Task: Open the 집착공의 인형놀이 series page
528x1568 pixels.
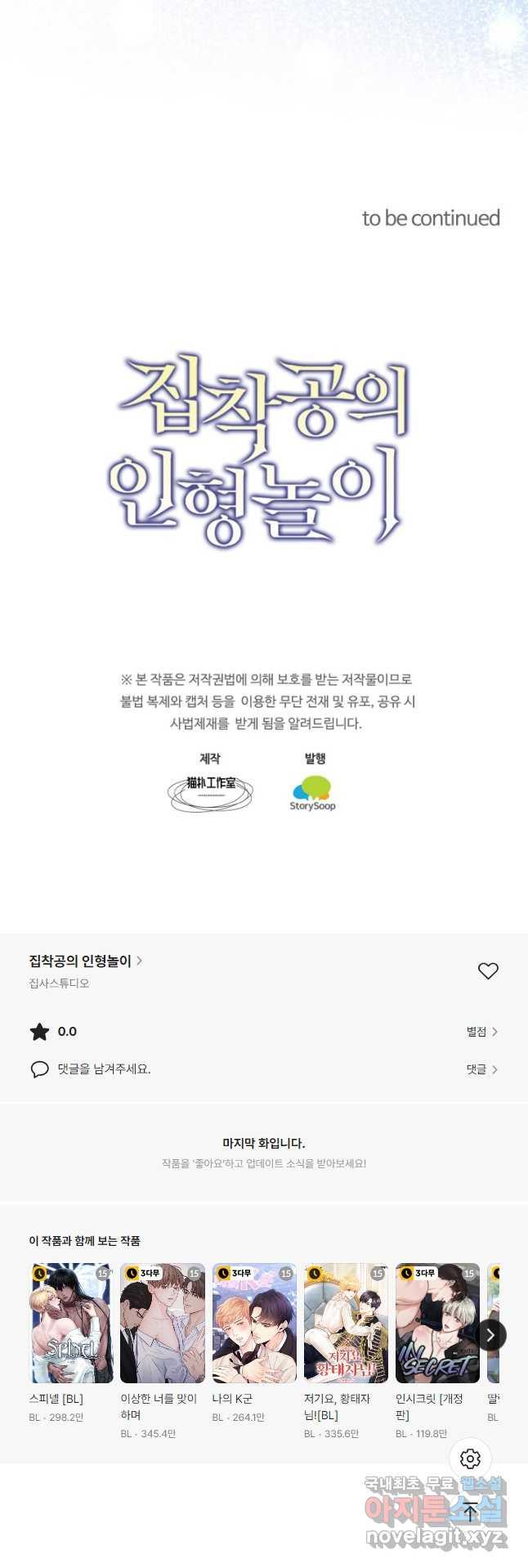Action: click(85, 961)
